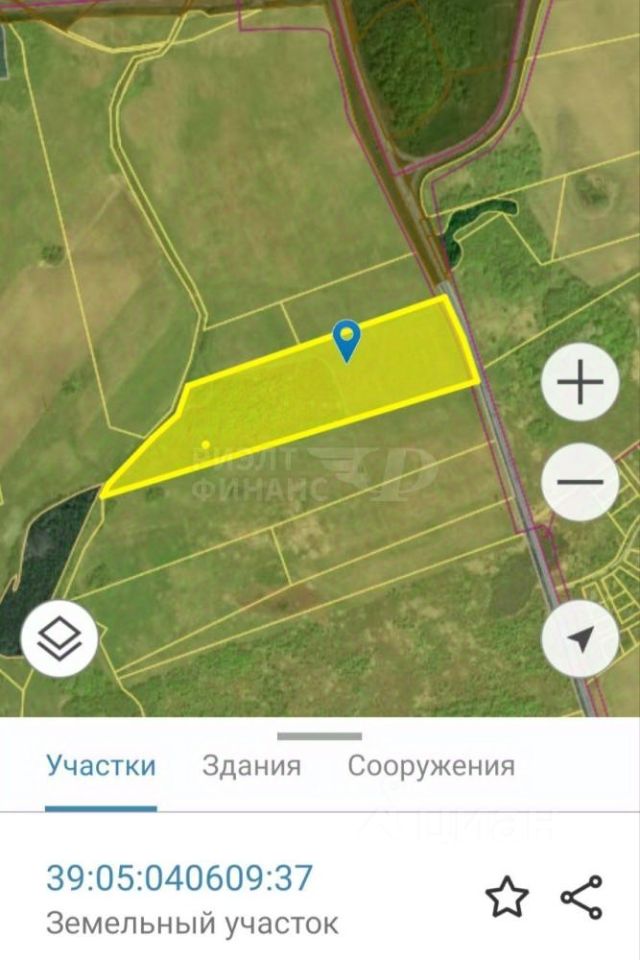Open parcel 39:05:040609:37 details
Screen dimensions: 640x960
click(180, 879)
